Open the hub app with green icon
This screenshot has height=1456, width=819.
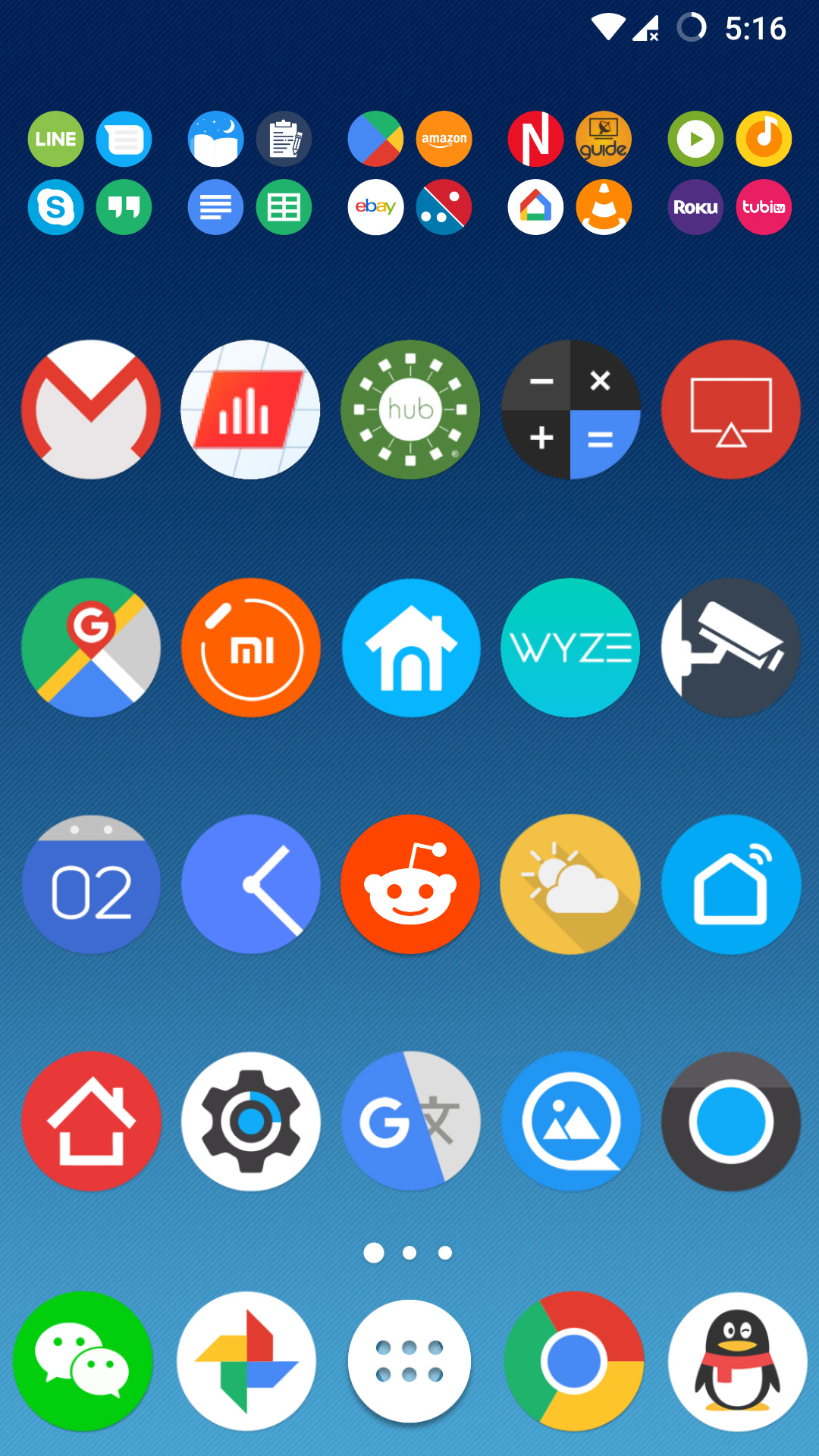coord(410,409)
